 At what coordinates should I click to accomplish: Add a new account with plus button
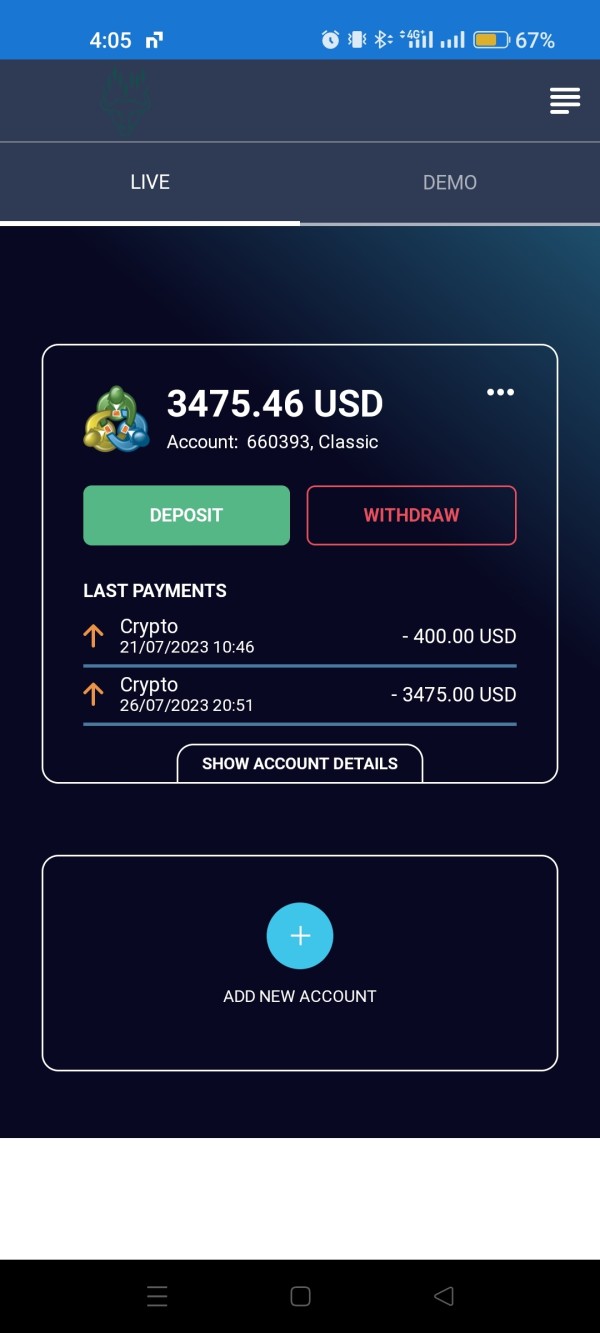tap(300, 936)
